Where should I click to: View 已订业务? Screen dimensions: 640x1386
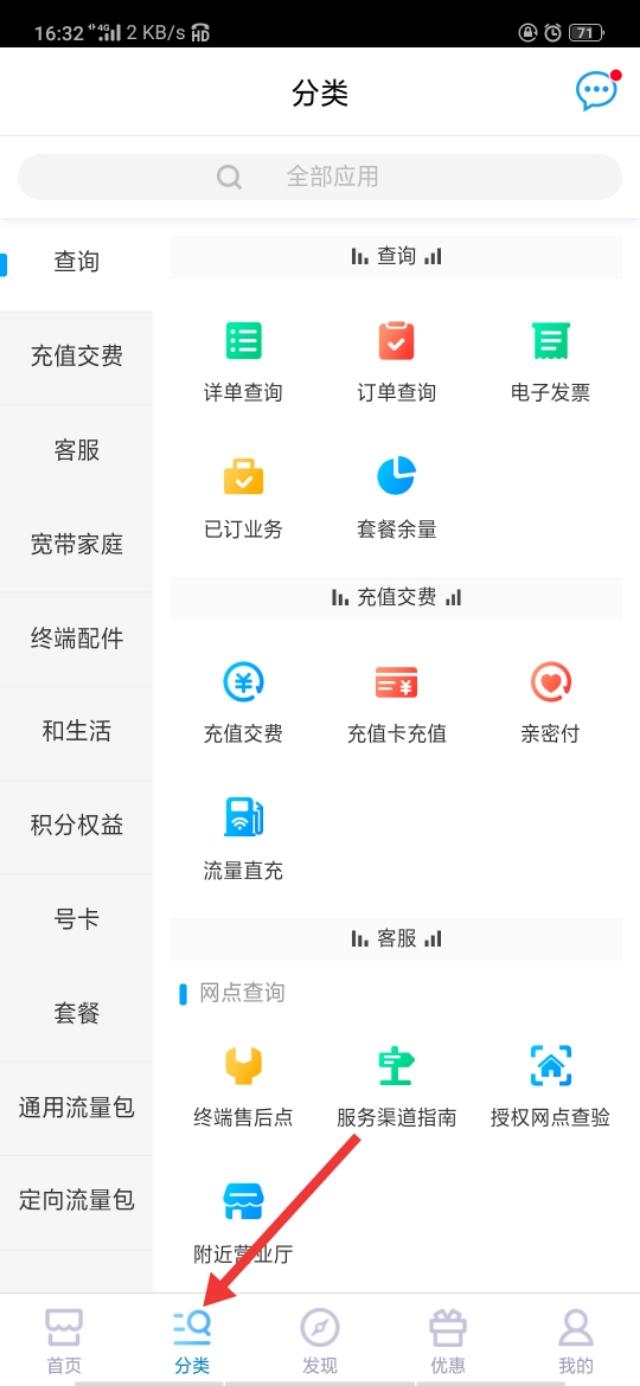(243, 497)
